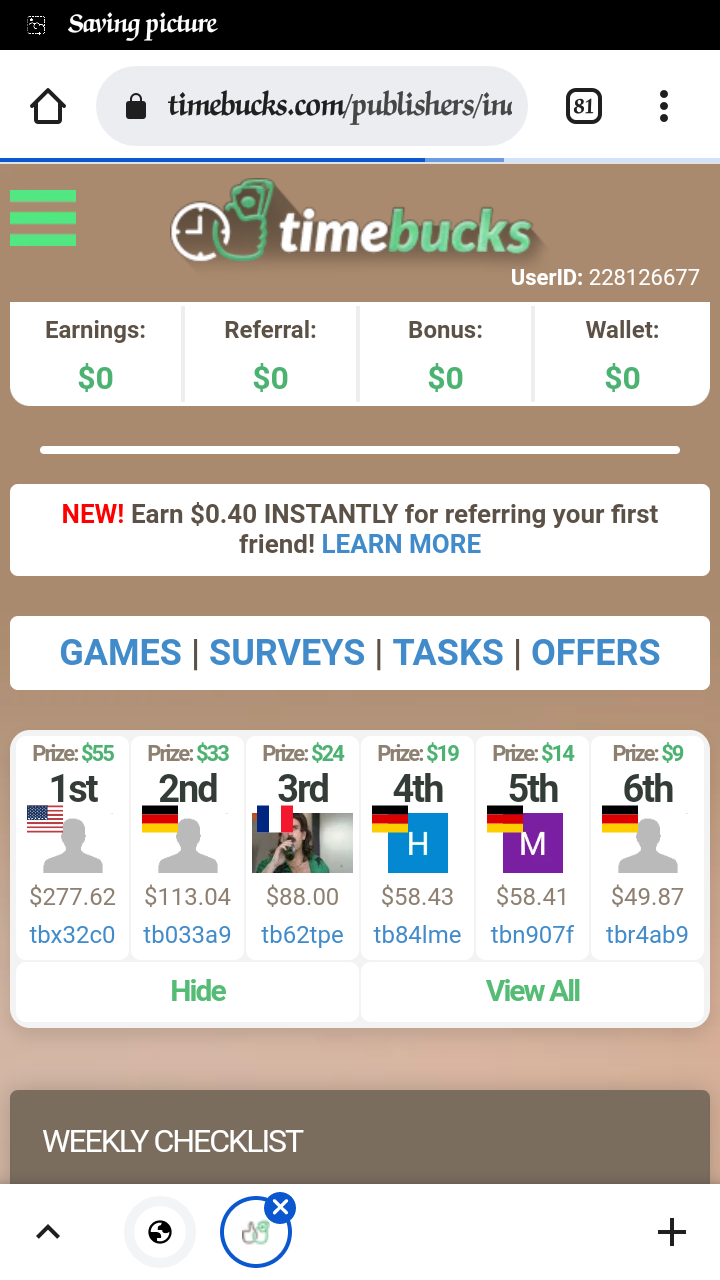This screenshot has width=720, height=1280.
Task: Open the browser overflow menu
Action: pos(664,106)
